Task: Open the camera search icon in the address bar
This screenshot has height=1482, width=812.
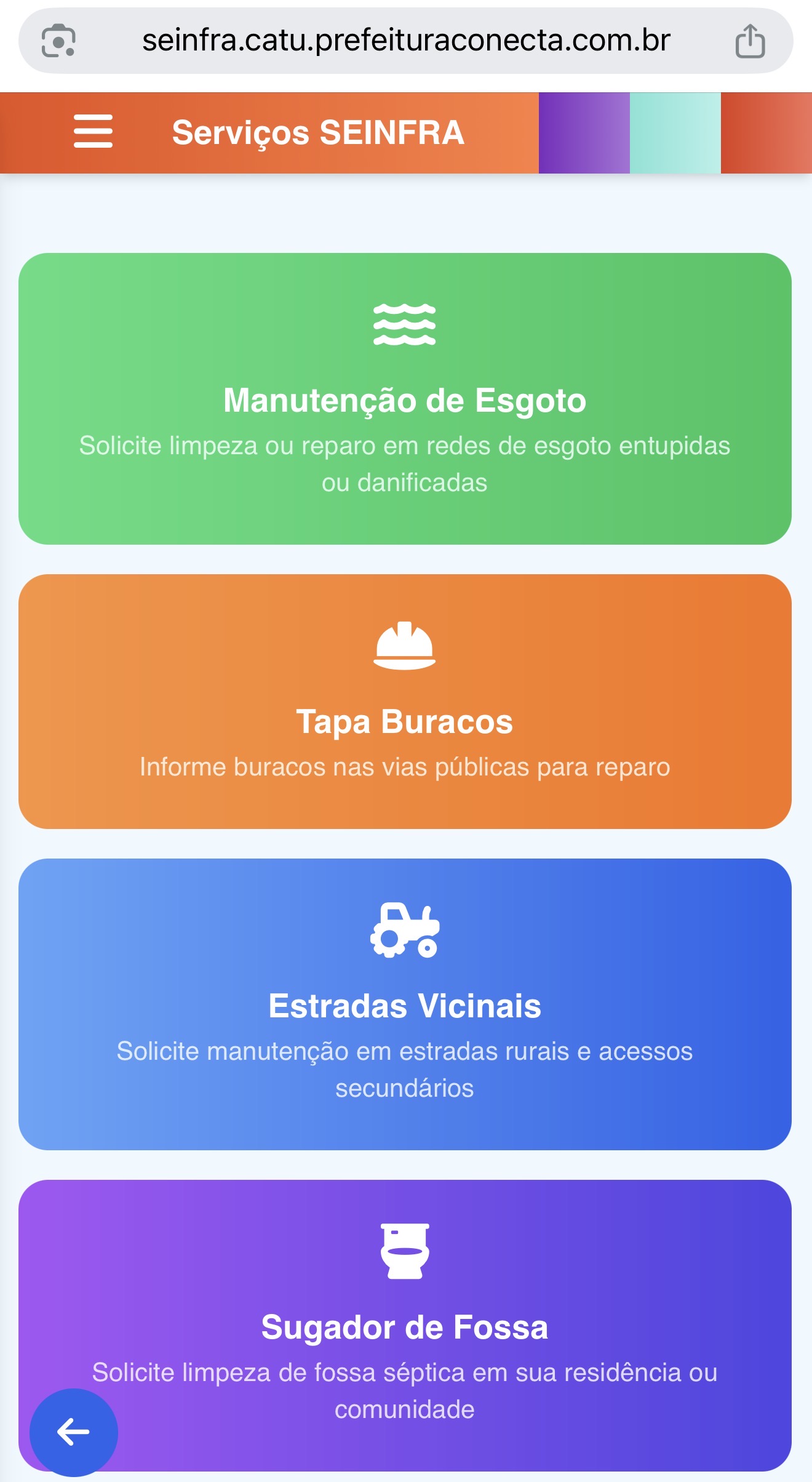Action: pyautogui.click(x=58, y=41)
